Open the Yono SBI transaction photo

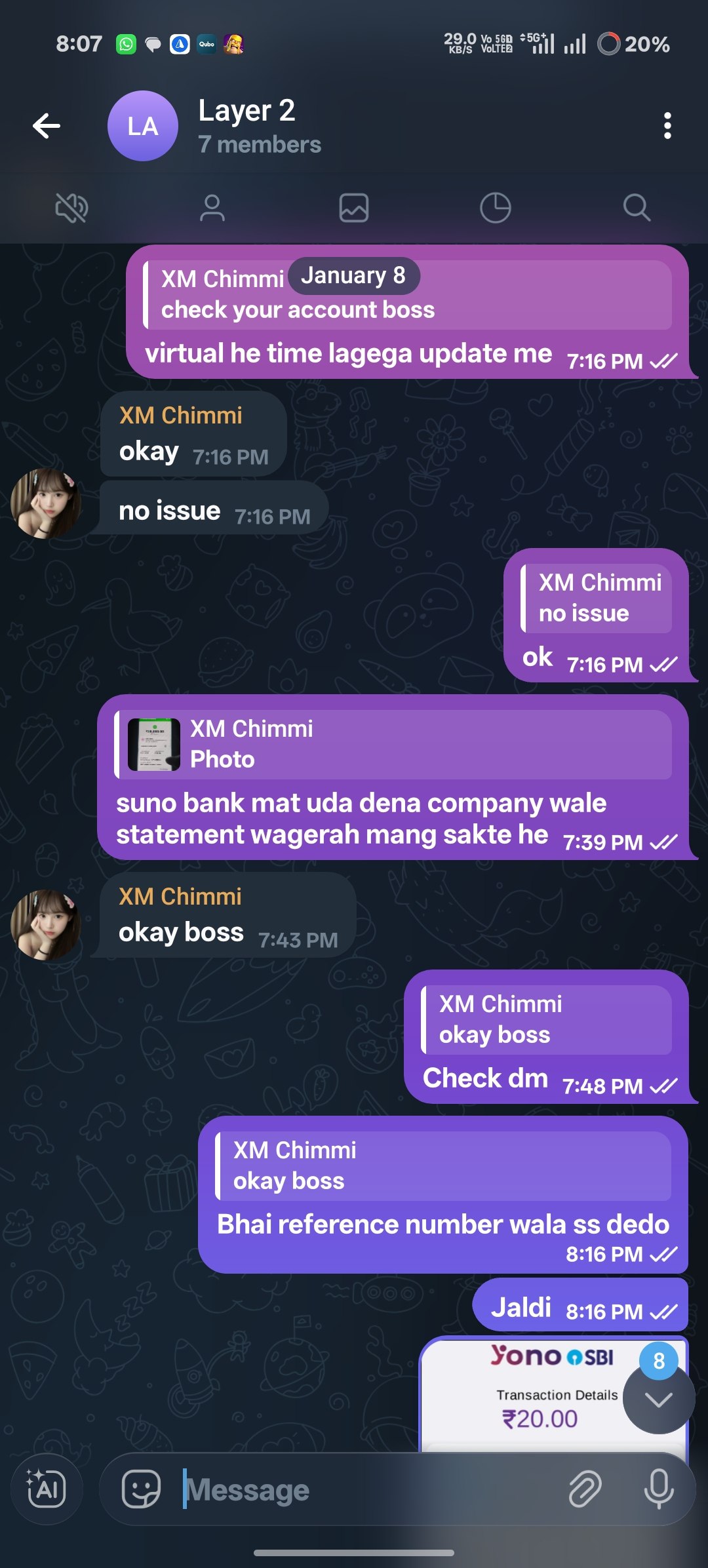(x=524, y=1396)
